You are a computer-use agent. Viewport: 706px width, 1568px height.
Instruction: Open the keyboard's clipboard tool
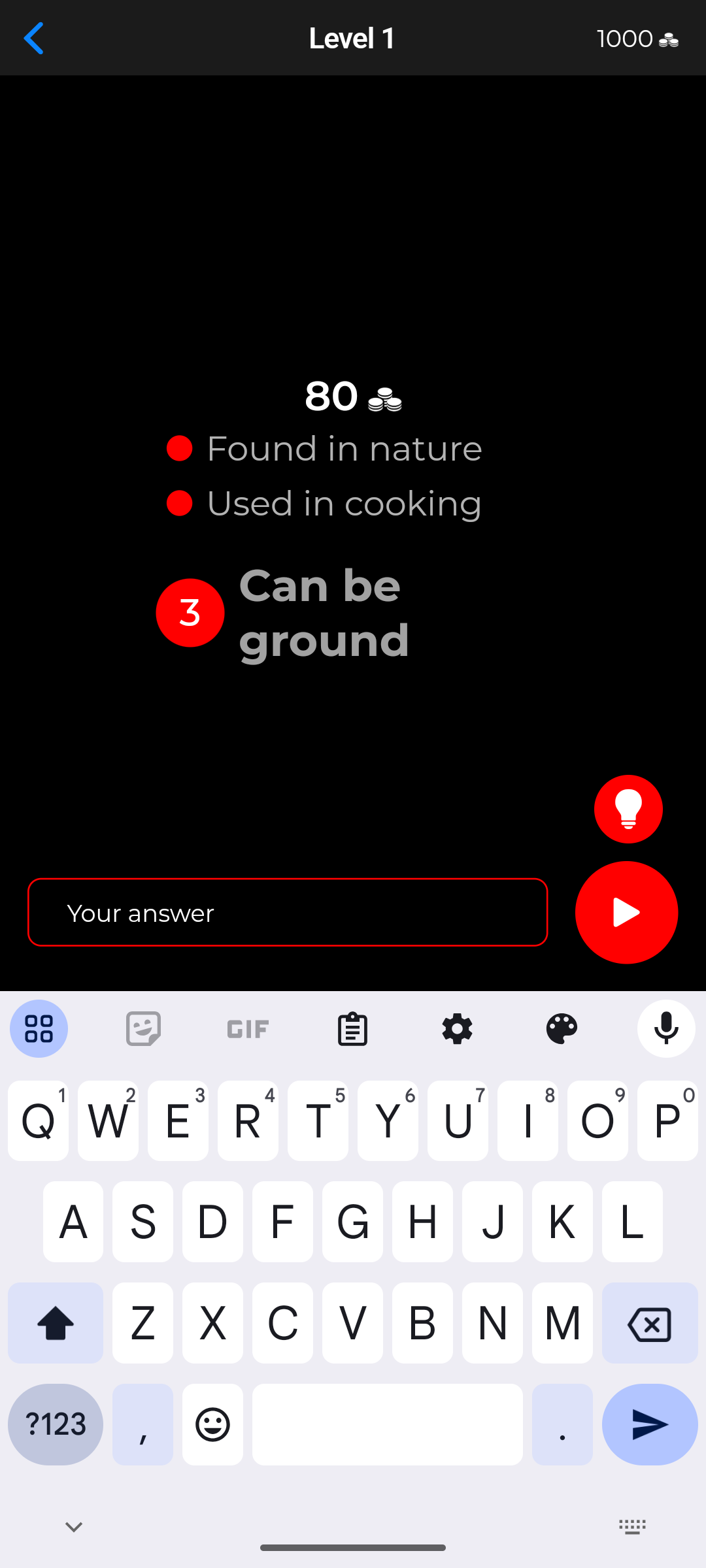pos(352,1029)
